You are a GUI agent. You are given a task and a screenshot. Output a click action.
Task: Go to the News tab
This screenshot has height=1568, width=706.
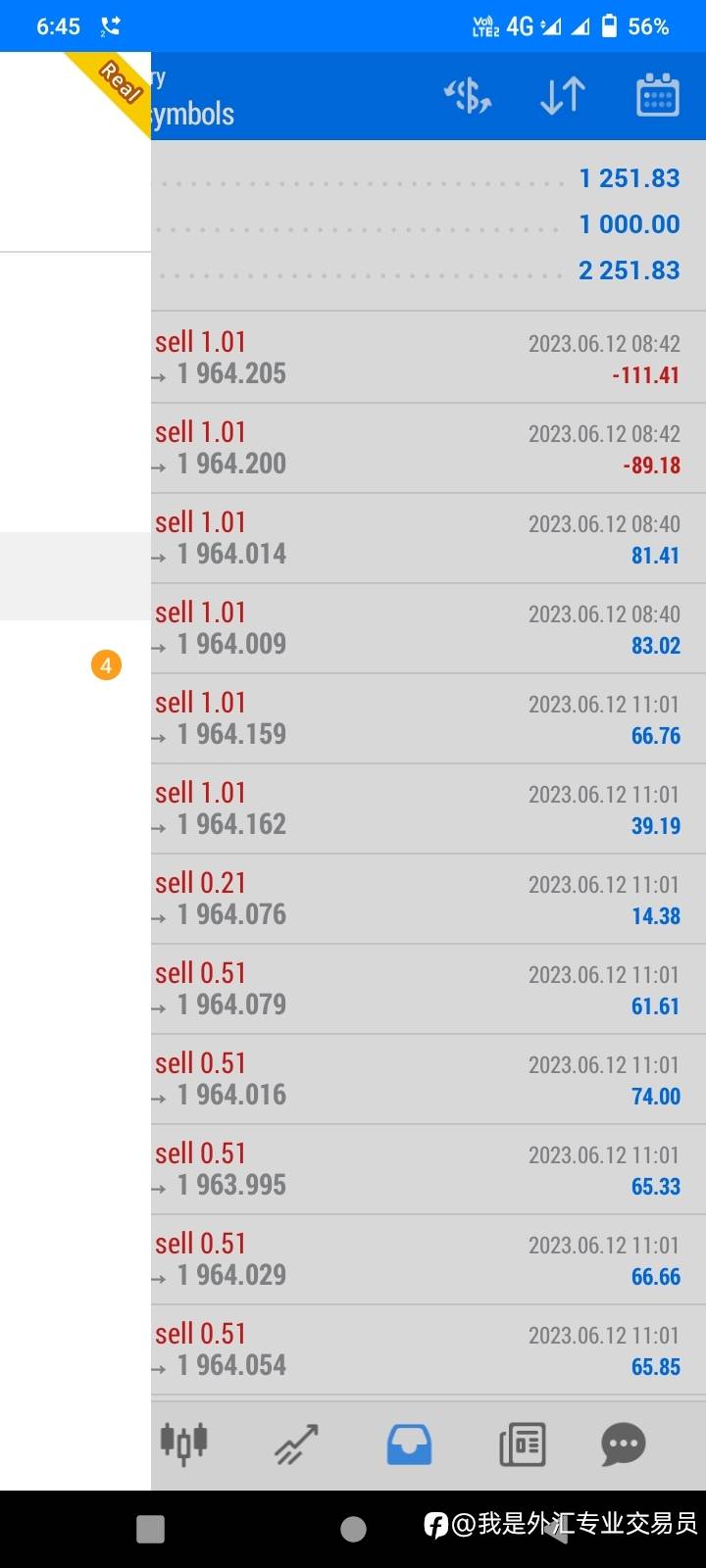coord(522,1444)
